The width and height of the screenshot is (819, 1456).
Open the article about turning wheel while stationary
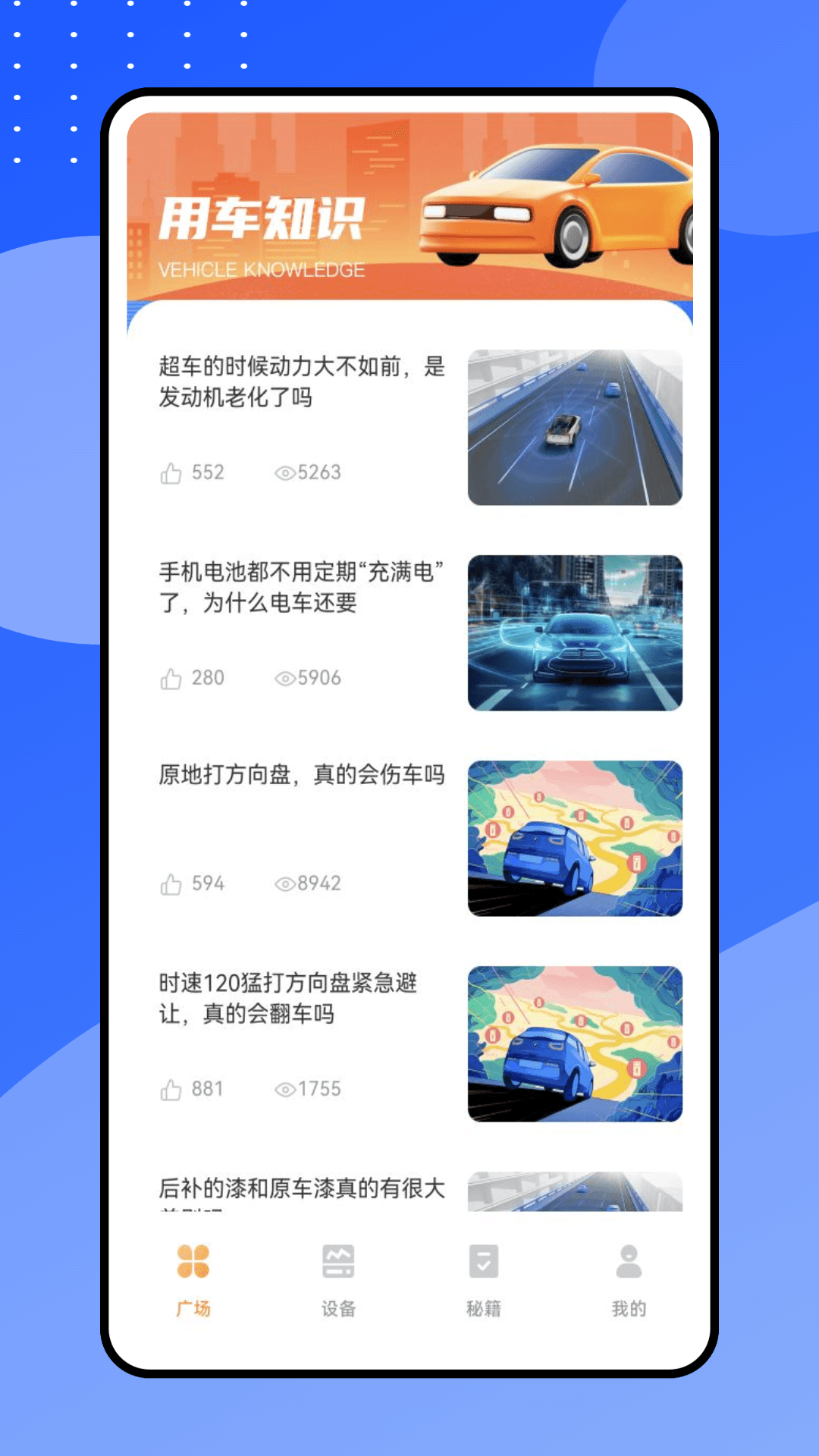[x=302, y=775]
